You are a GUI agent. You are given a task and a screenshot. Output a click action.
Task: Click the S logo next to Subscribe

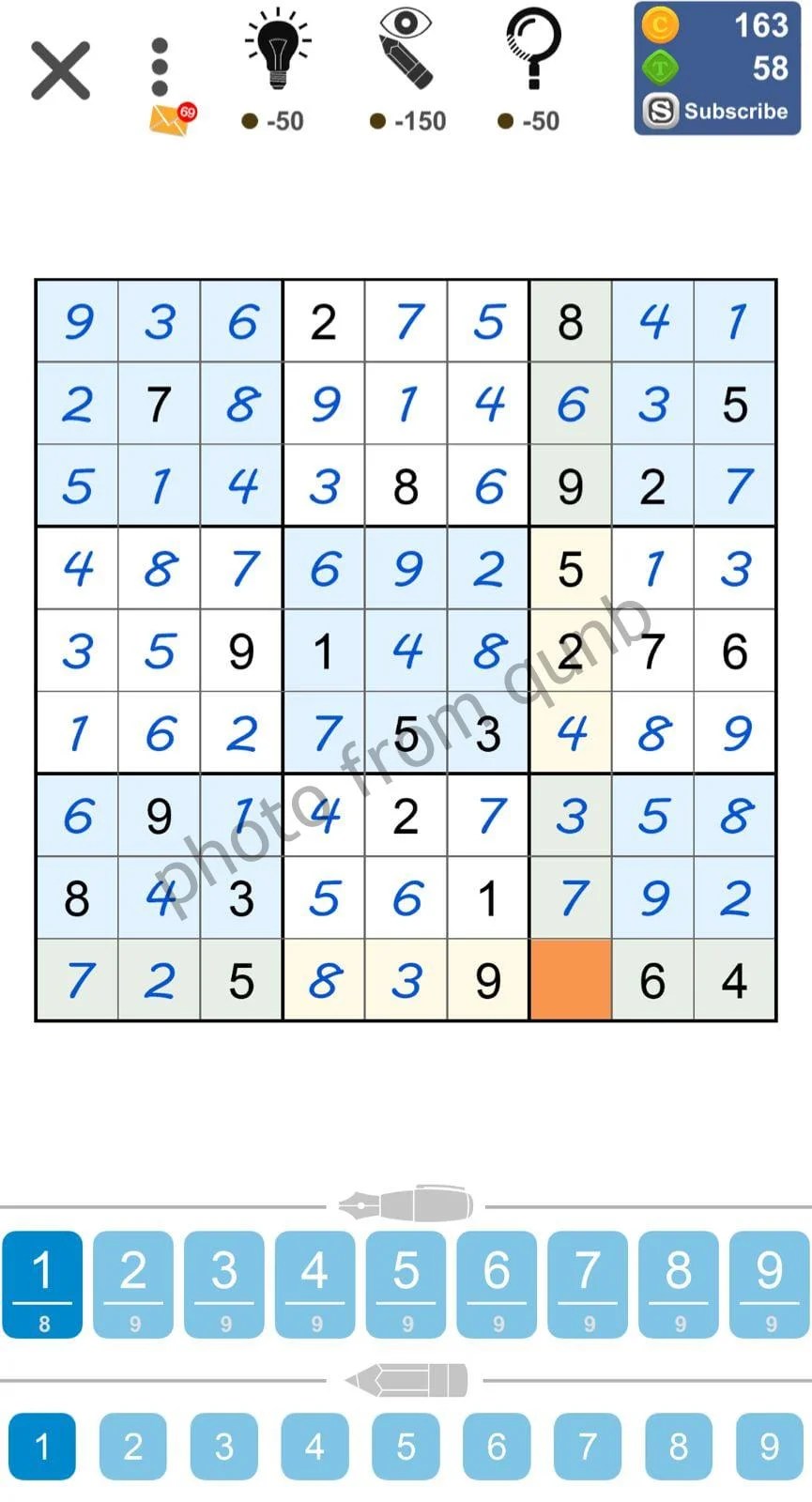[x=662, y=111]
